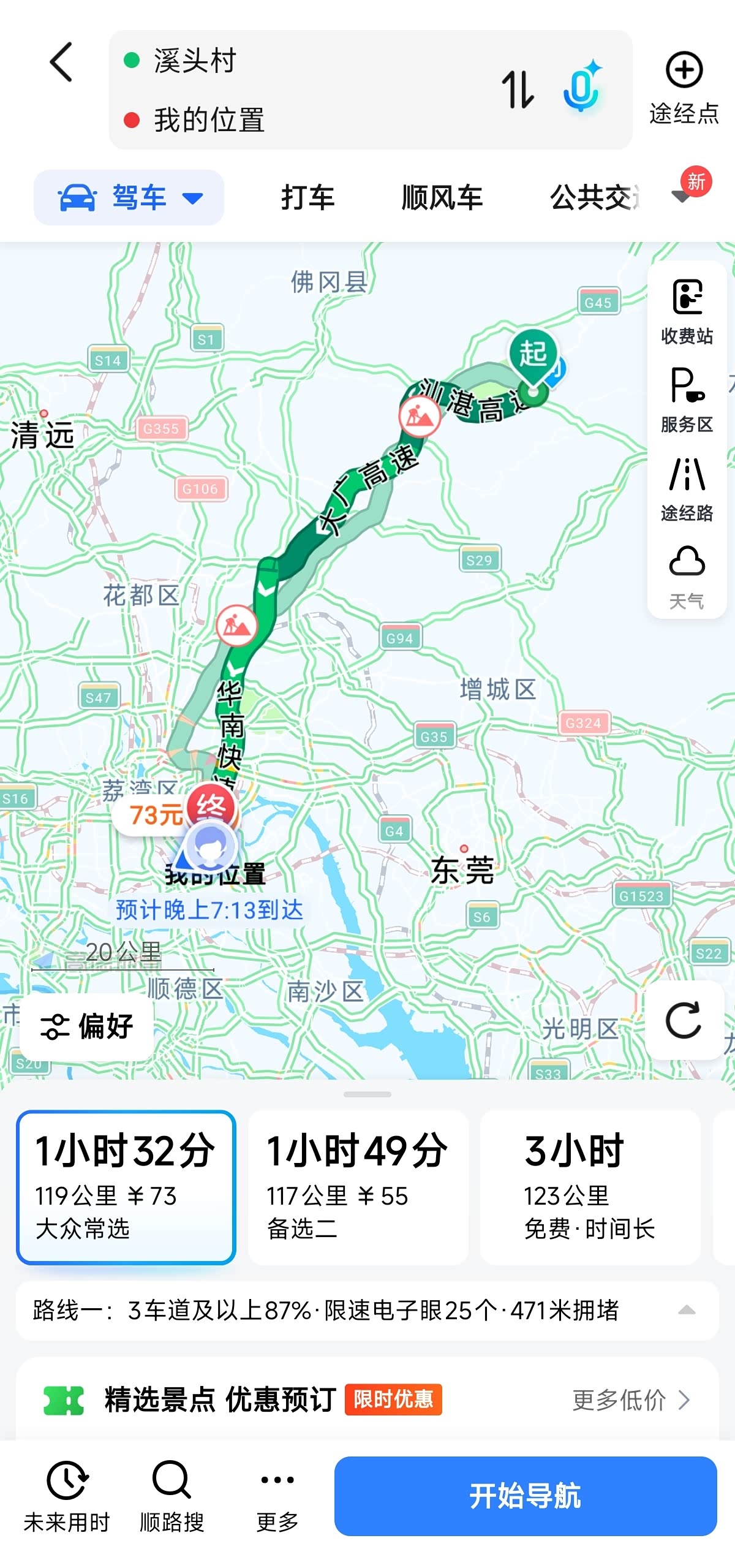Screen dimensions: 735x1568
Task: Add a waypoint with 途经点
Action: point(684,88)
